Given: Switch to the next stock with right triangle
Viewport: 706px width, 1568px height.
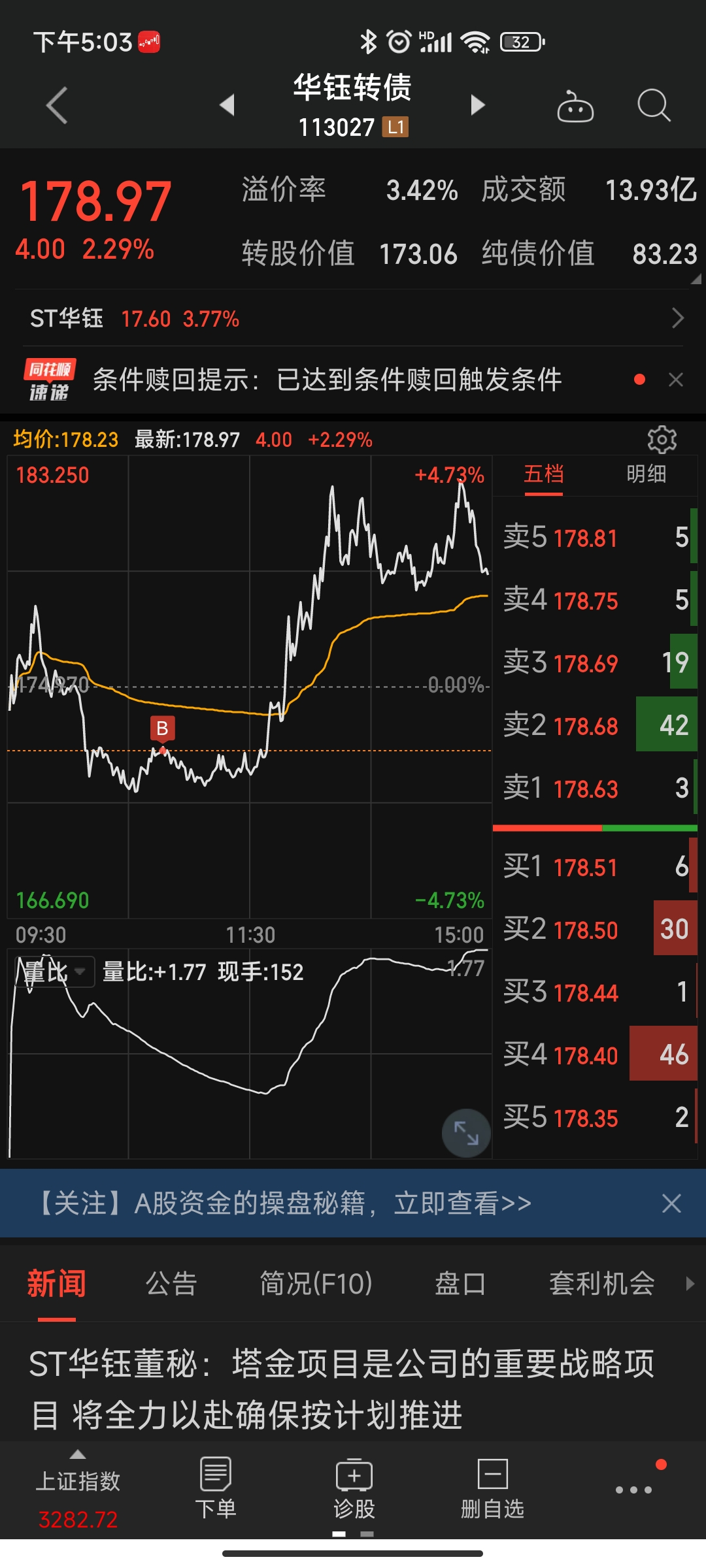Looking at the screenshot, I should [x=478, y=105].
